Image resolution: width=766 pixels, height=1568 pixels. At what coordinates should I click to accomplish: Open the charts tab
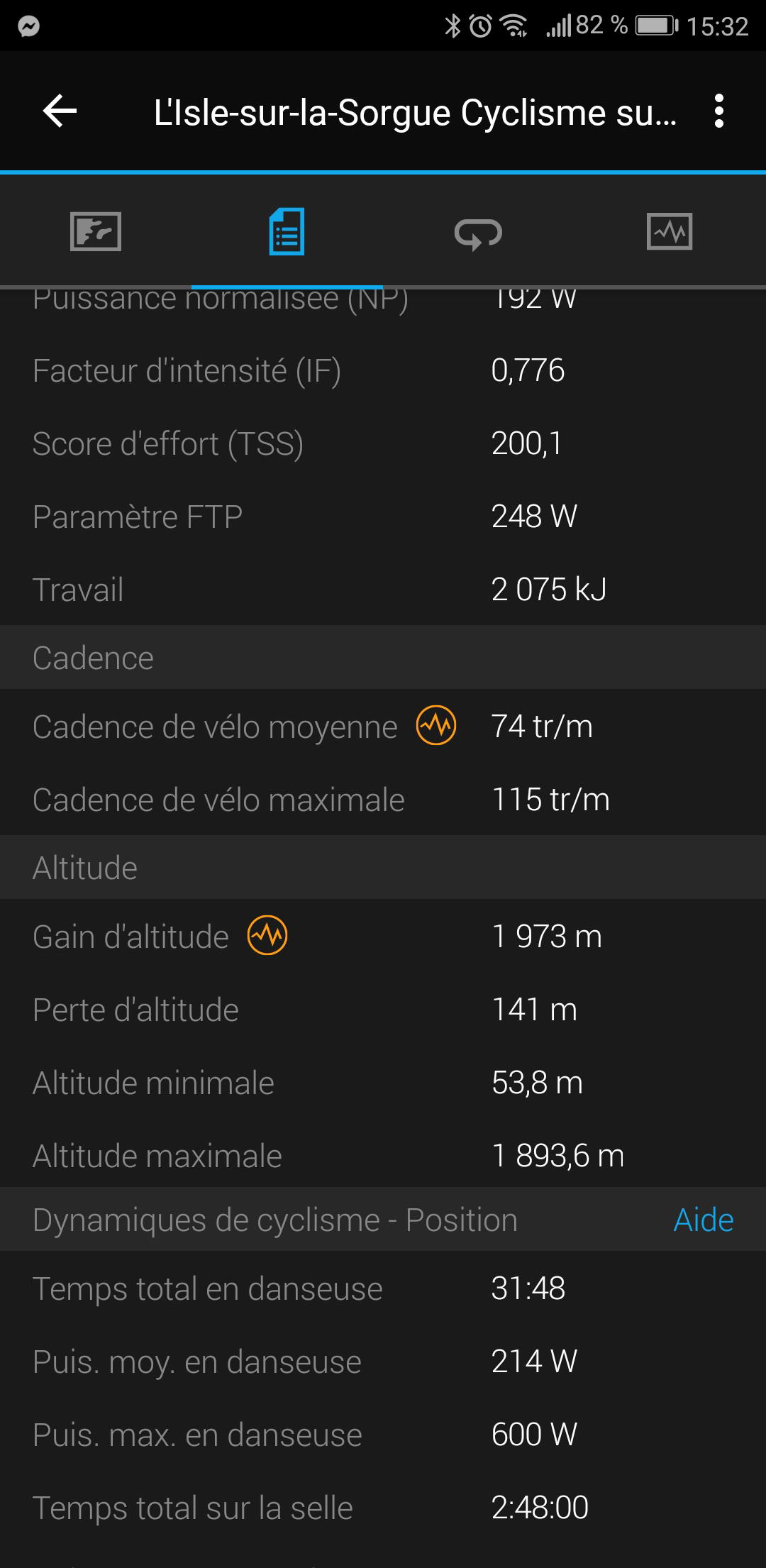670,231
